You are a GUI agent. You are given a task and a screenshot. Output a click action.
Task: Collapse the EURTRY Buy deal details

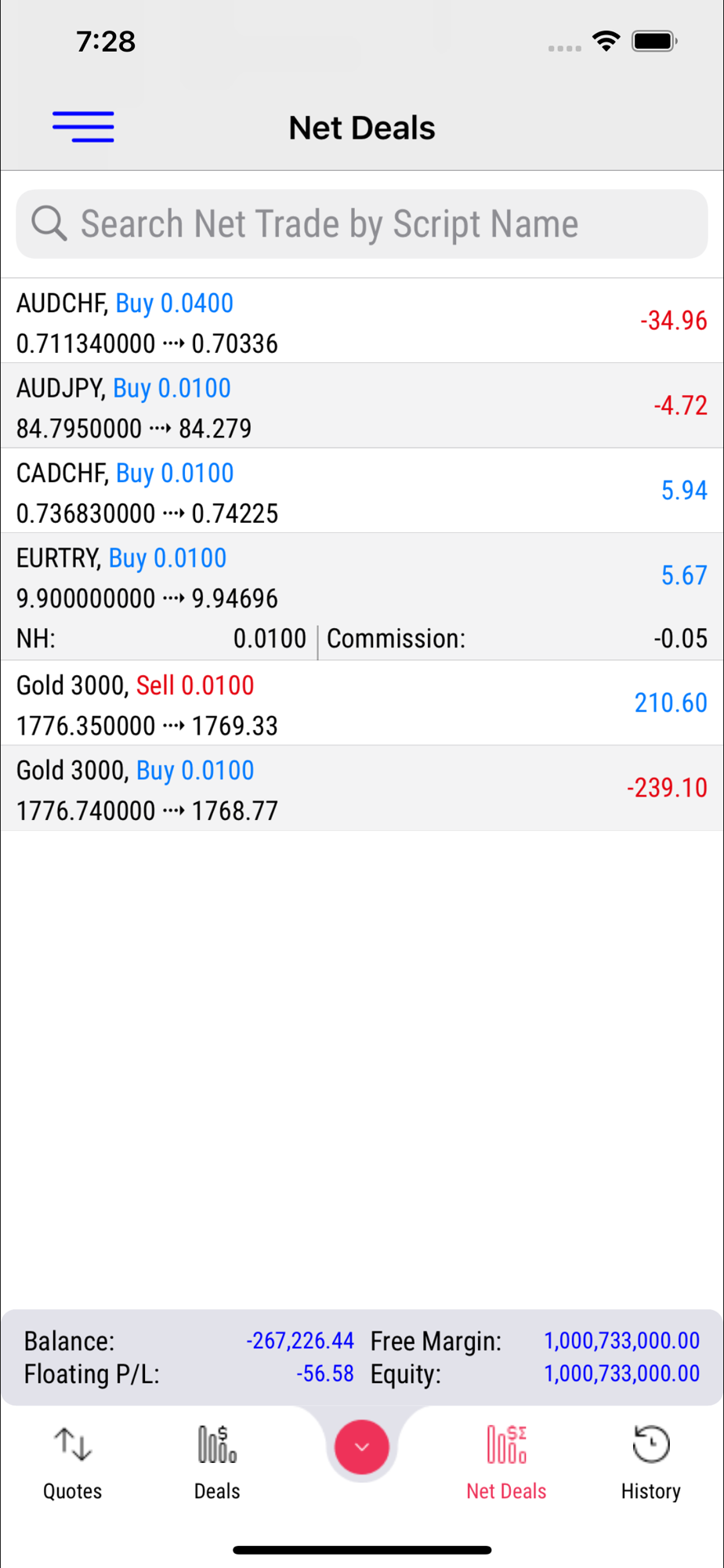pos(362,597)
